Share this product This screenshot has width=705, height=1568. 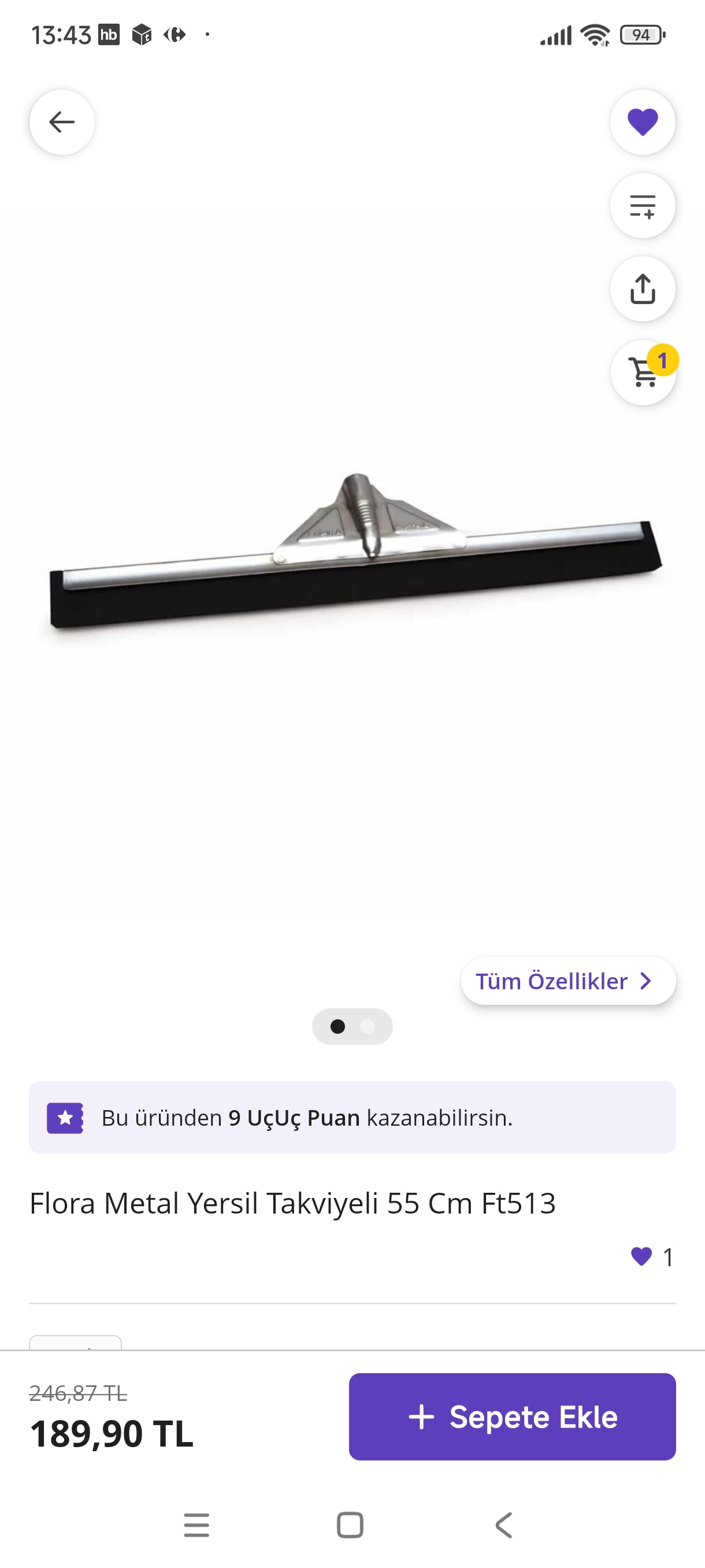tap(643, 289)
